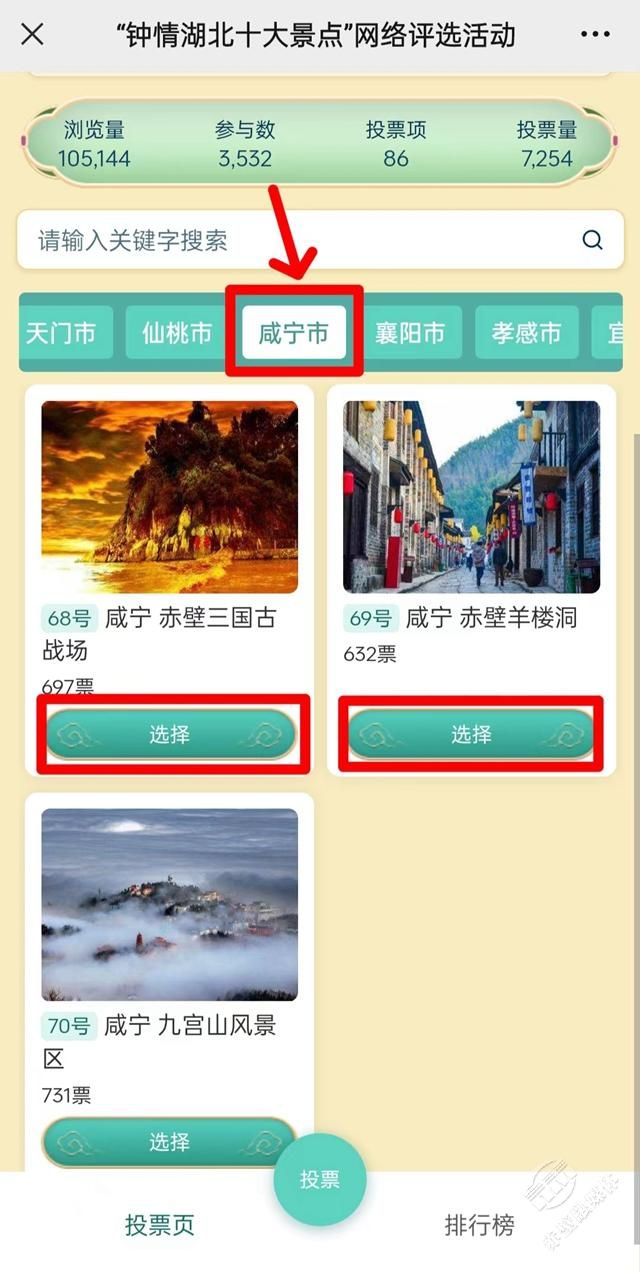The image size is (640, 1272).
Task: Close the voting page with the X icon
Action: (x=32, y=35)
